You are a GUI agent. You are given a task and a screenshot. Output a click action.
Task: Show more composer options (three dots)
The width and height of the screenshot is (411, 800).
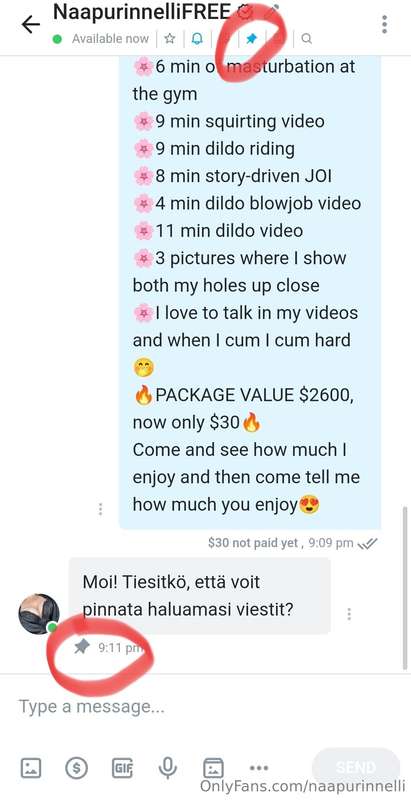(x=259, y=767)
